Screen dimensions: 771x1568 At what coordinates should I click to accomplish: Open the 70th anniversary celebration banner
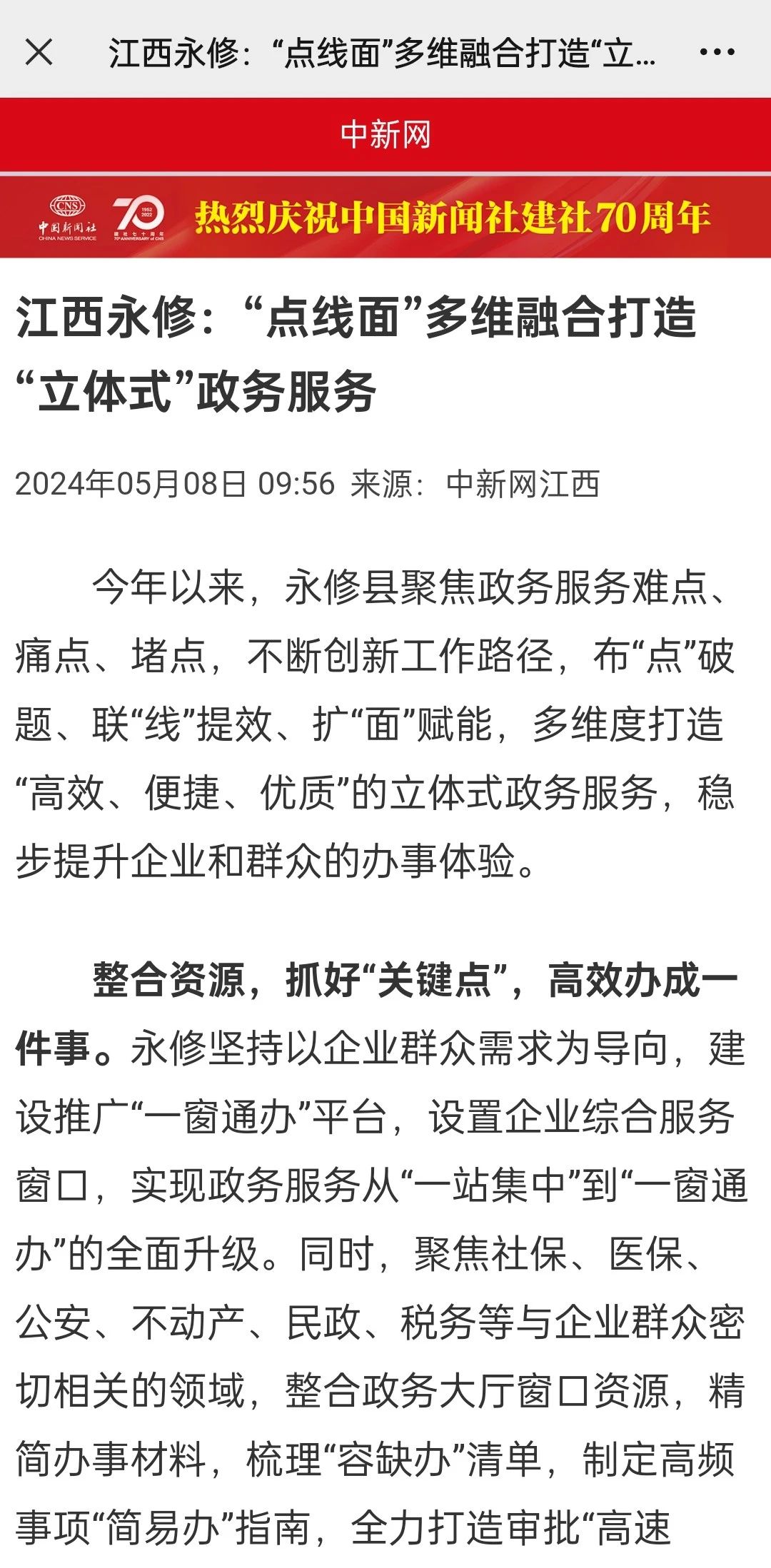385,217
